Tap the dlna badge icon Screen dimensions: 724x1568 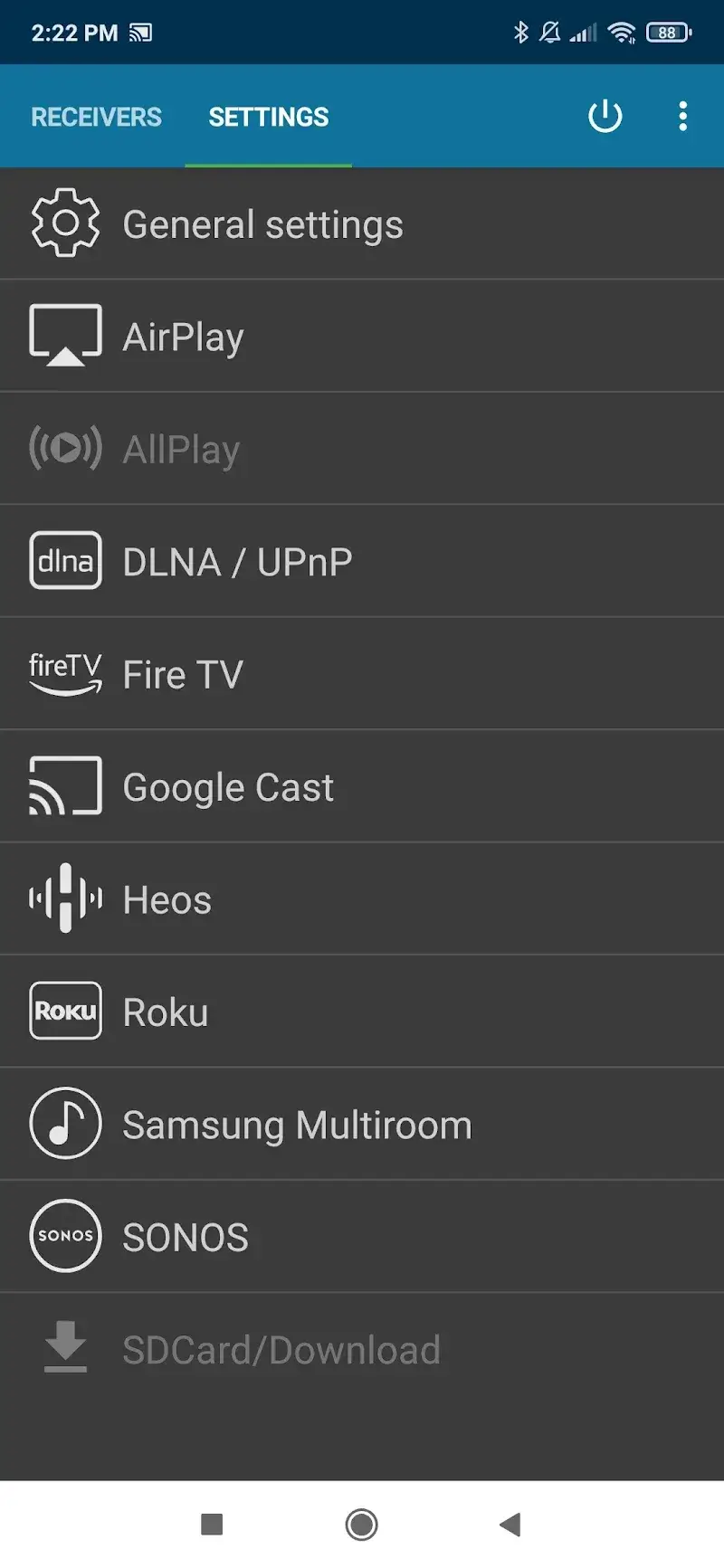(x=64, y=561)
